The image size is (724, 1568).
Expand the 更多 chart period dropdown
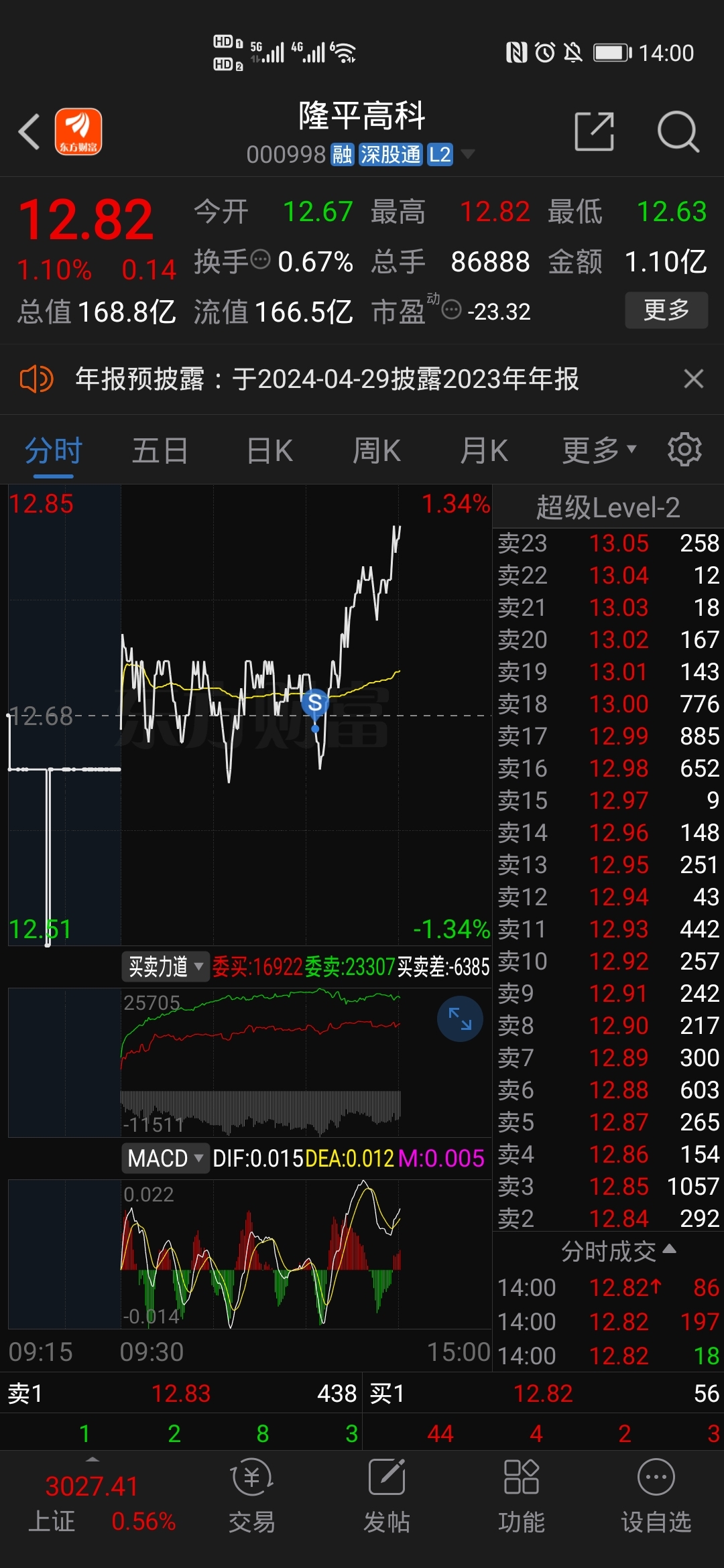coord(599,450)
